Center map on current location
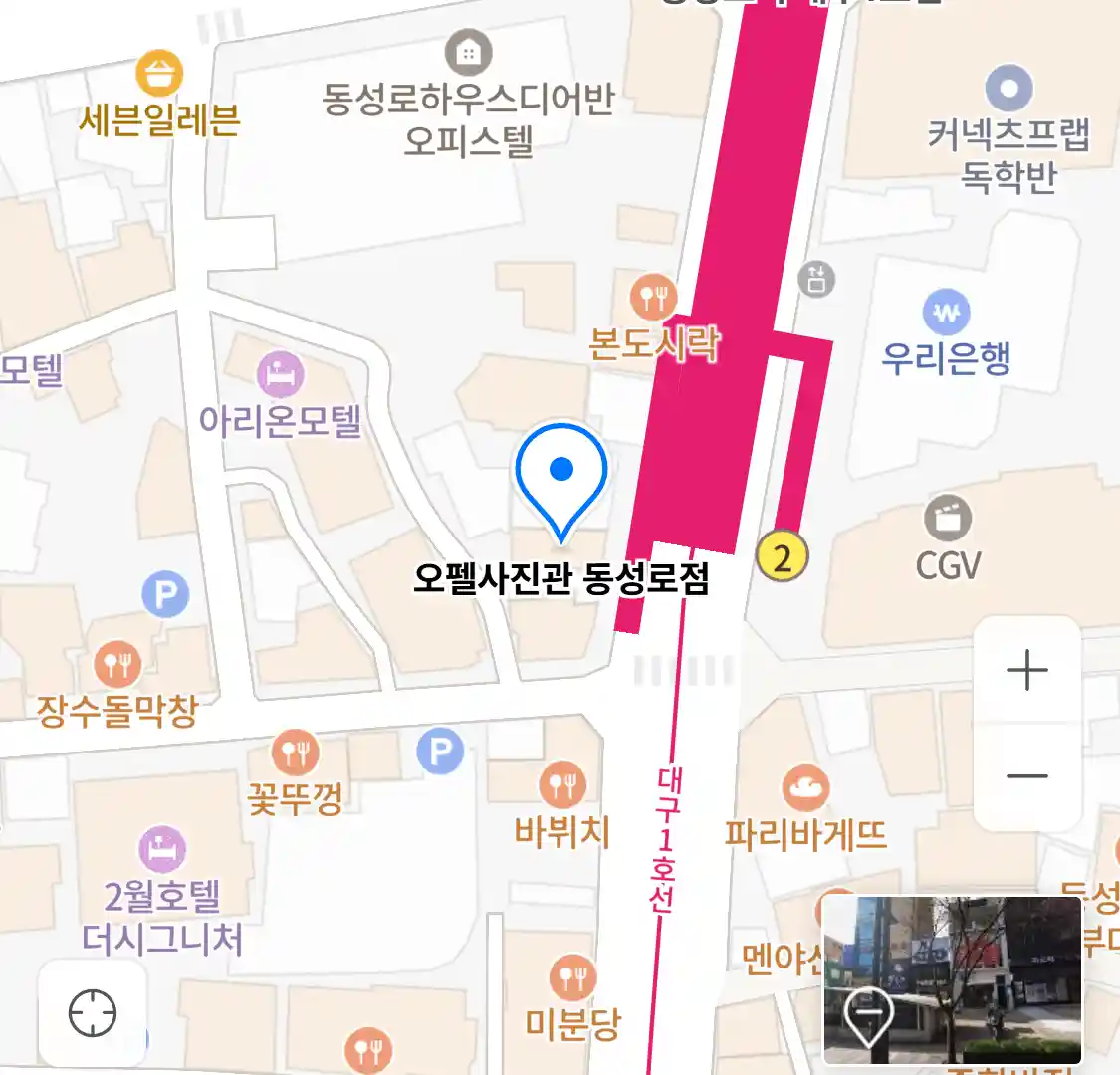 point(93,1014)
